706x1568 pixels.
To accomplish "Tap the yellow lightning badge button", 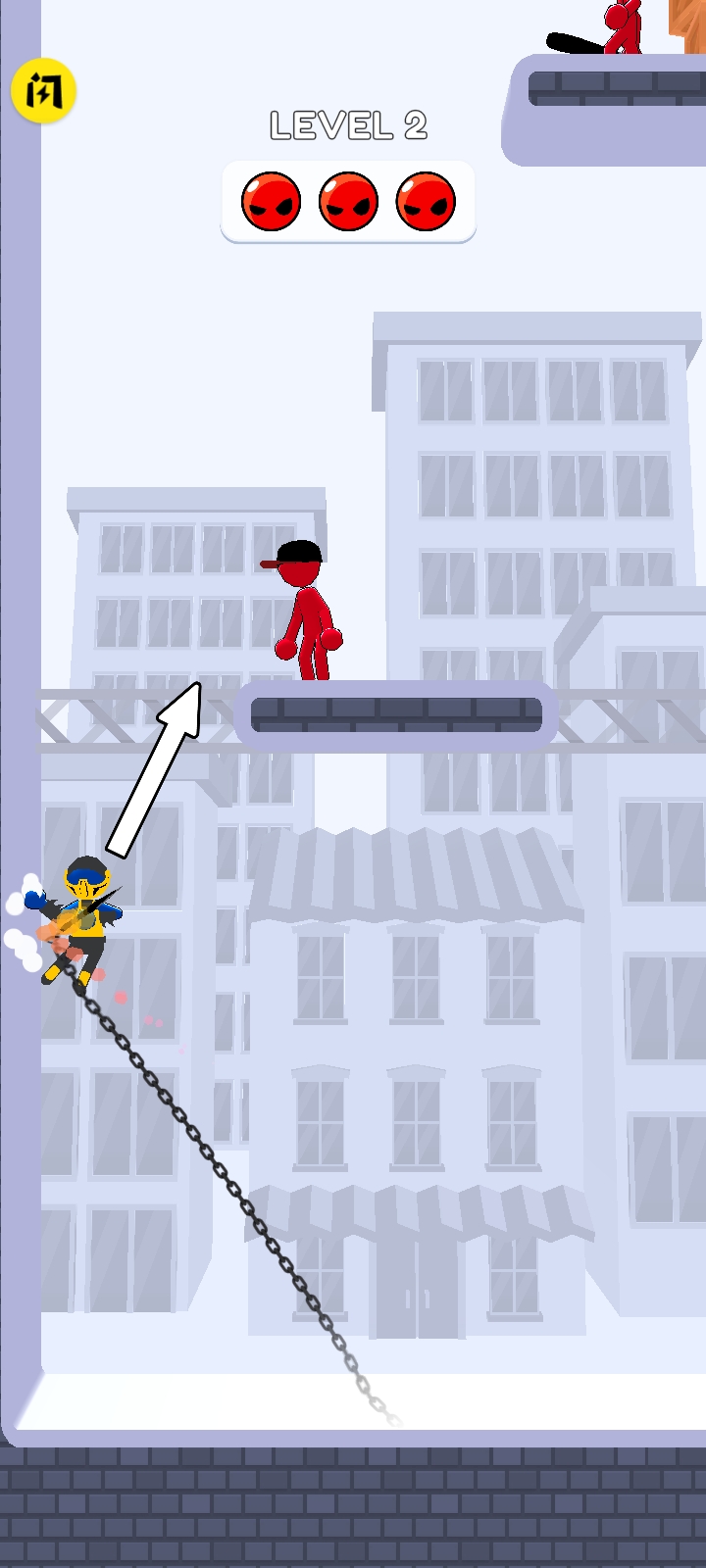I will (x=43, y=91).
